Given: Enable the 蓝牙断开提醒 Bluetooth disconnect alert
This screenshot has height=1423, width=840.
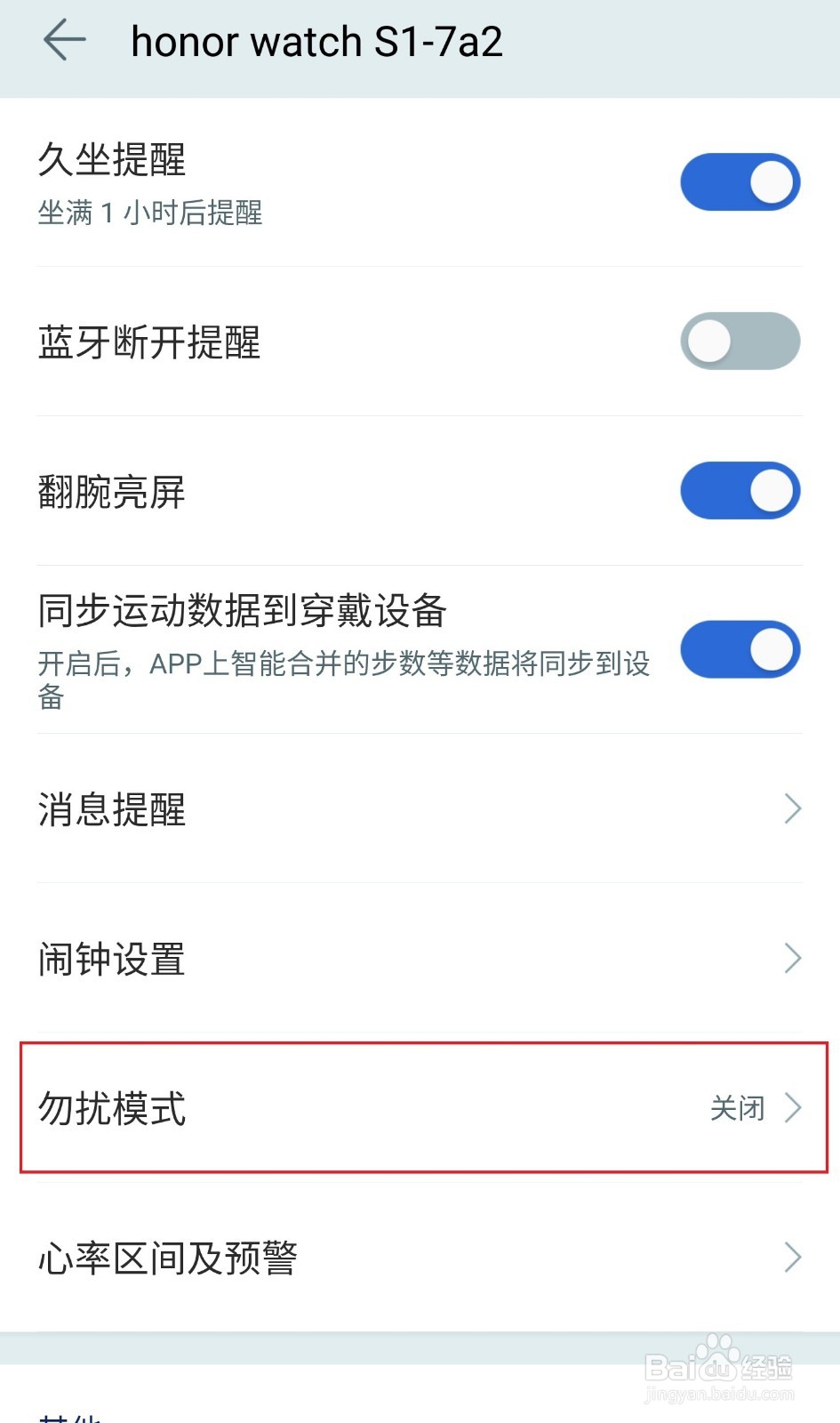Looking at the screenshot, I should (x=740, y=341).
